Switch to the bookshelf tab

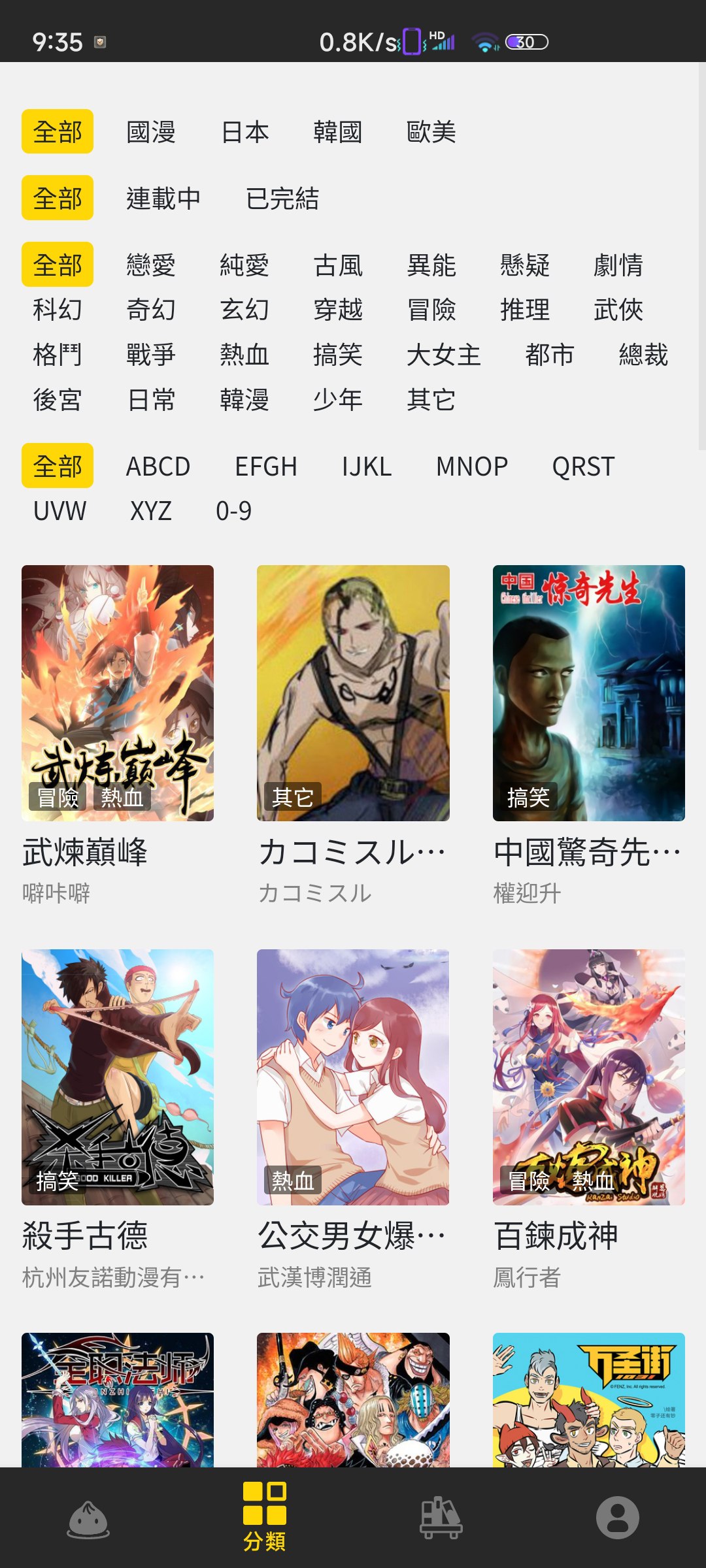point(441,1518)
